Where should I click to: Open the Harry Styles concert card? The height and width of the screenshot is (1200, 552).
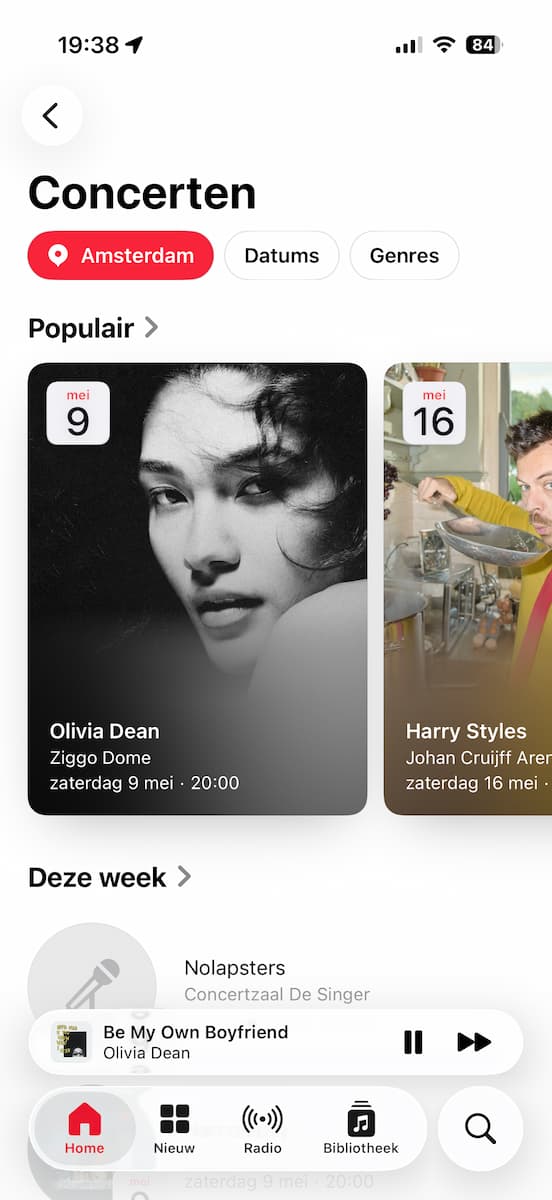point(468,589)
